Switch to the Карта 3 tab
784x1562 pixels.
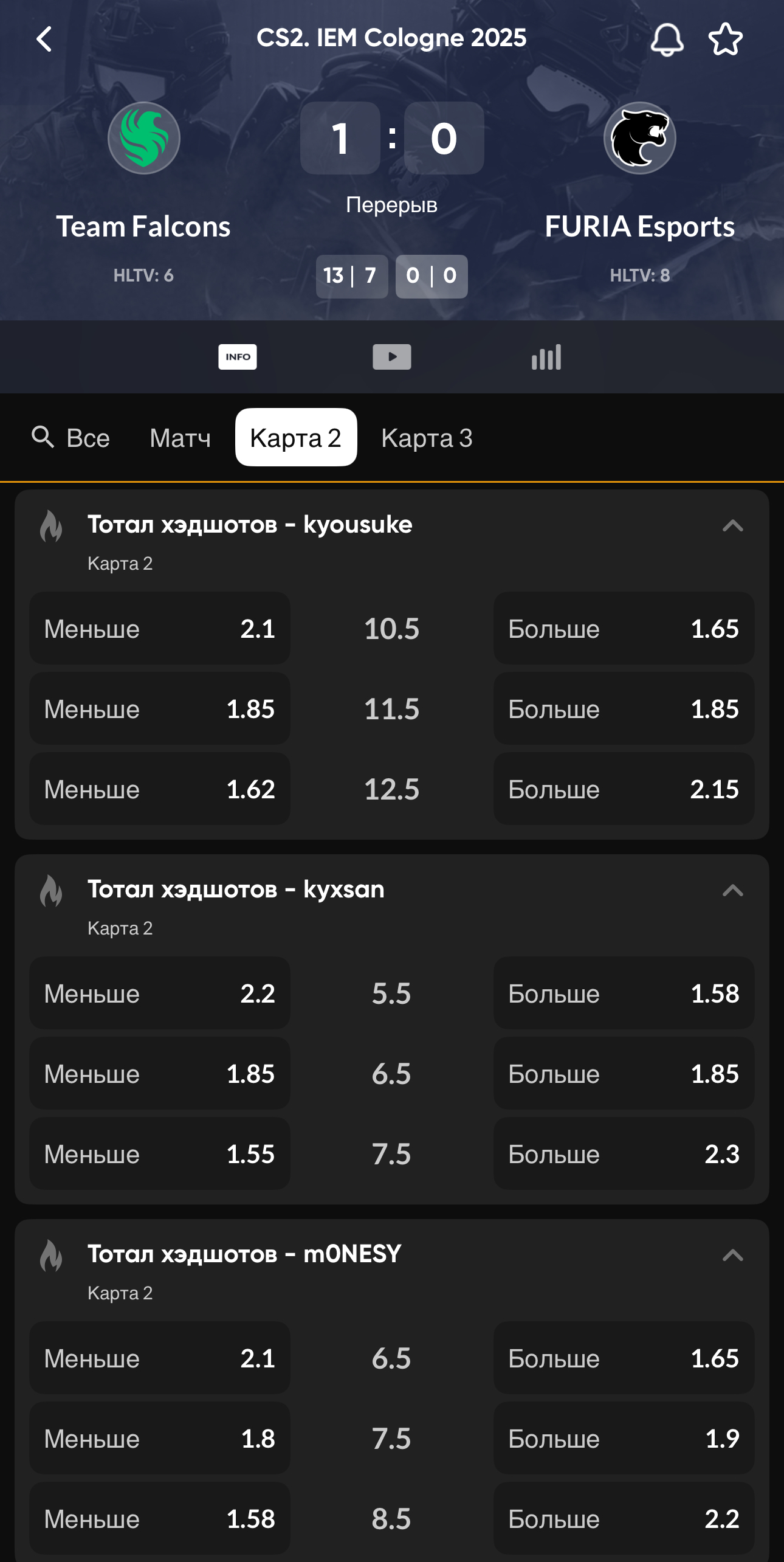pos(427,438)
